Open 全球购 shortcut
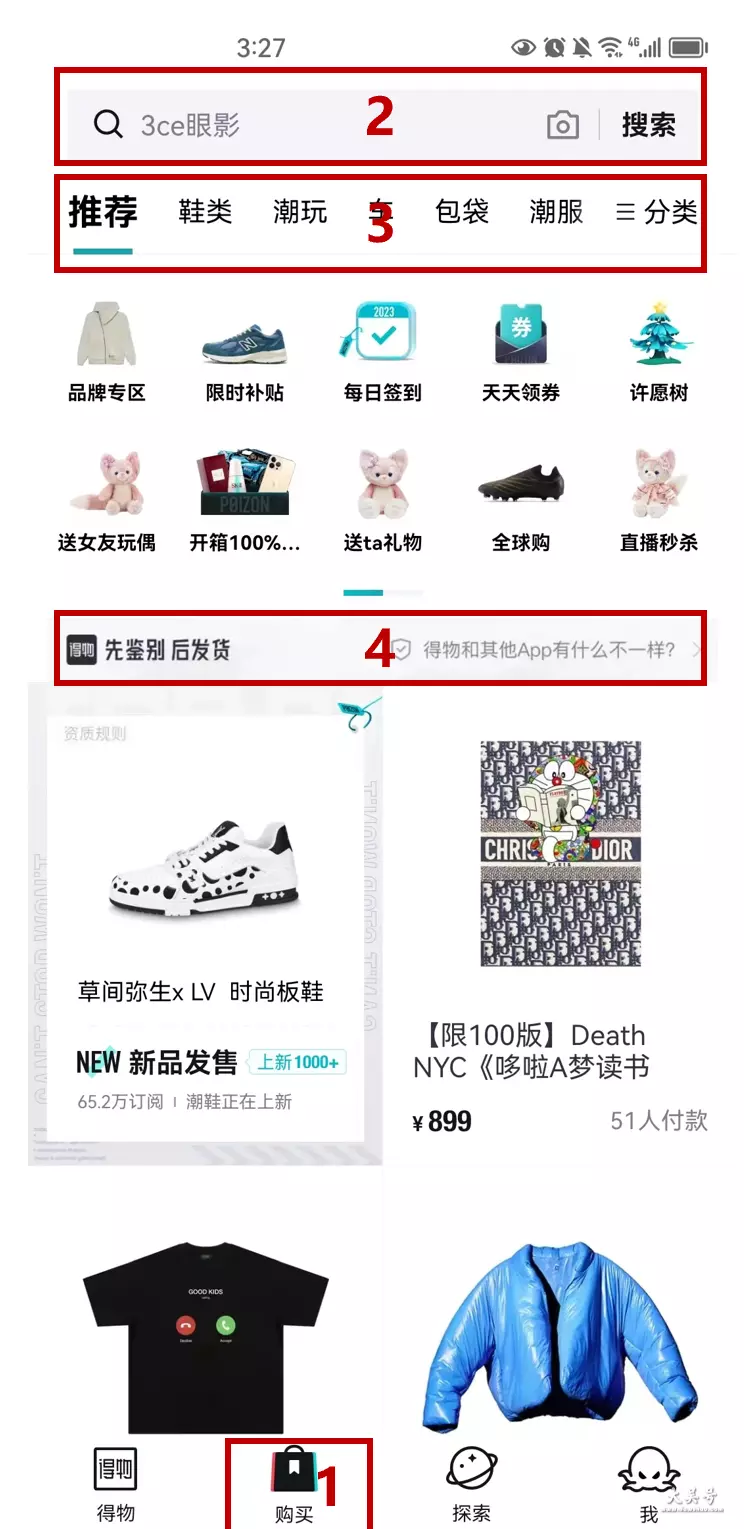This screenshot has height=1529, width=744. [x=521, y=502]
